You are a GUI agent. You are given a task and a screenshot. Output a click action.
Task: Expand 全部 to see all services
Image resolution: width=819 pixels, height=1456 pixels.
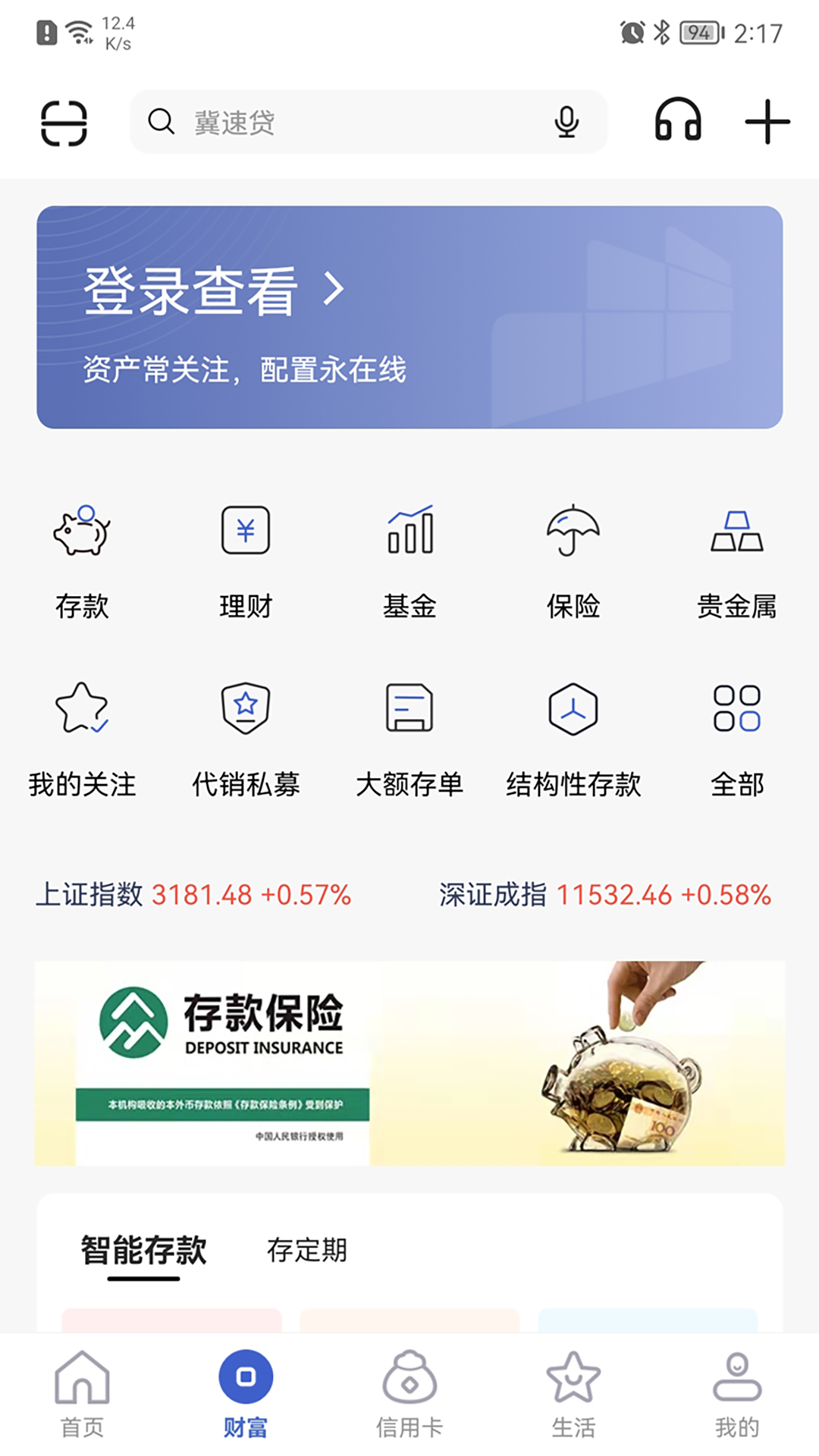pos(737,709)
